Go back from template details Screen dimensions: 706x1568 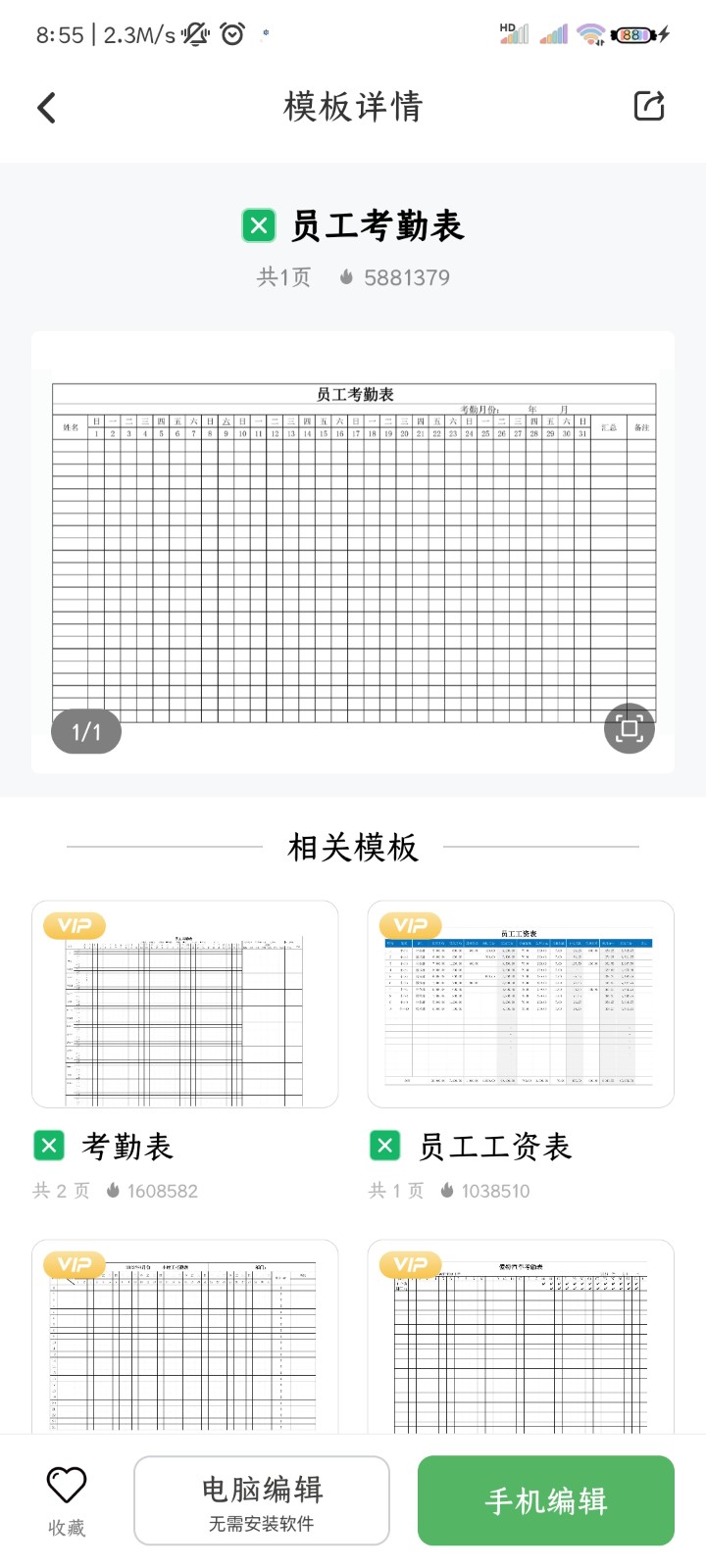pos(47,107)
